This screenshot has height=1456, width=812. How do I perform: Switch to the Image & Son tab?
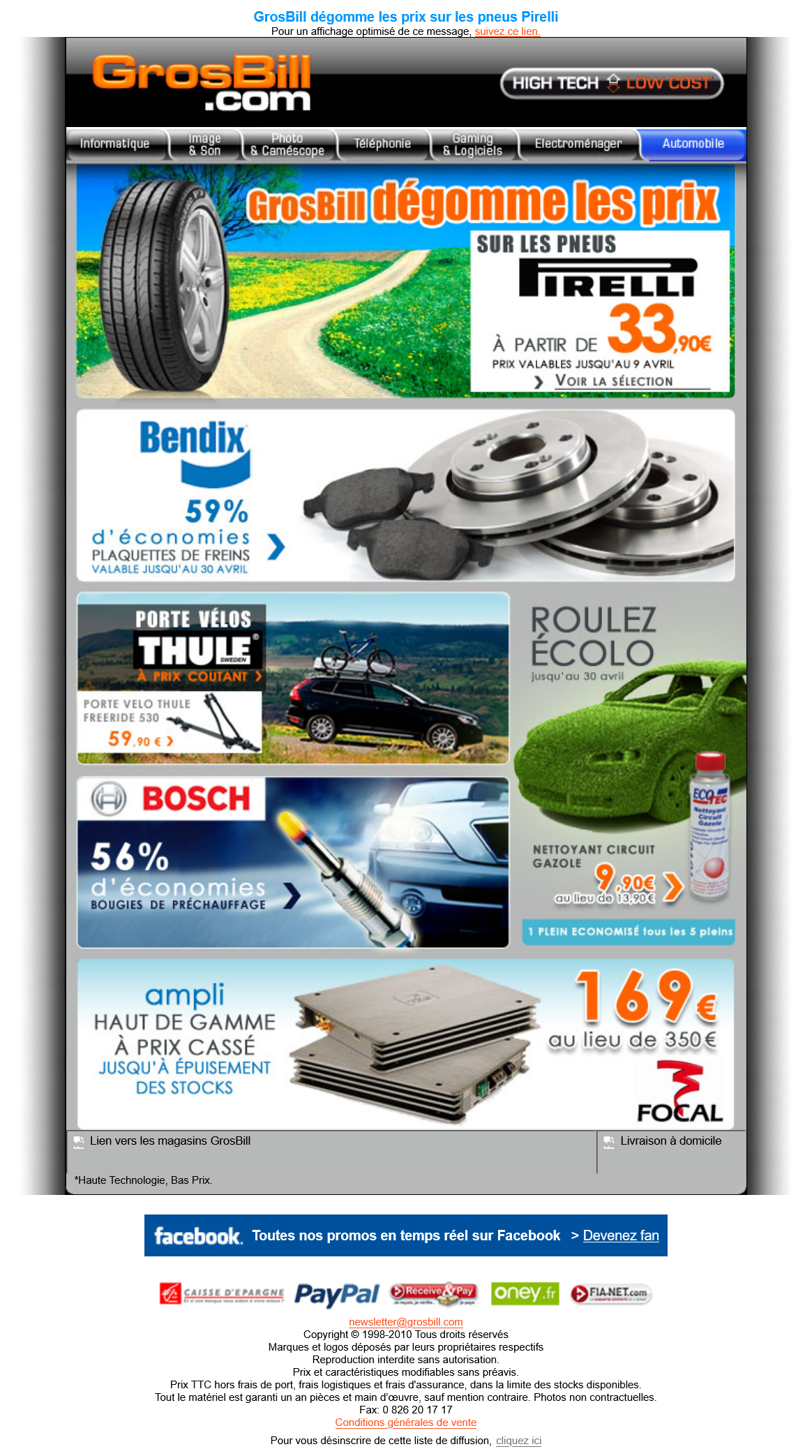(x=204, y=144)
